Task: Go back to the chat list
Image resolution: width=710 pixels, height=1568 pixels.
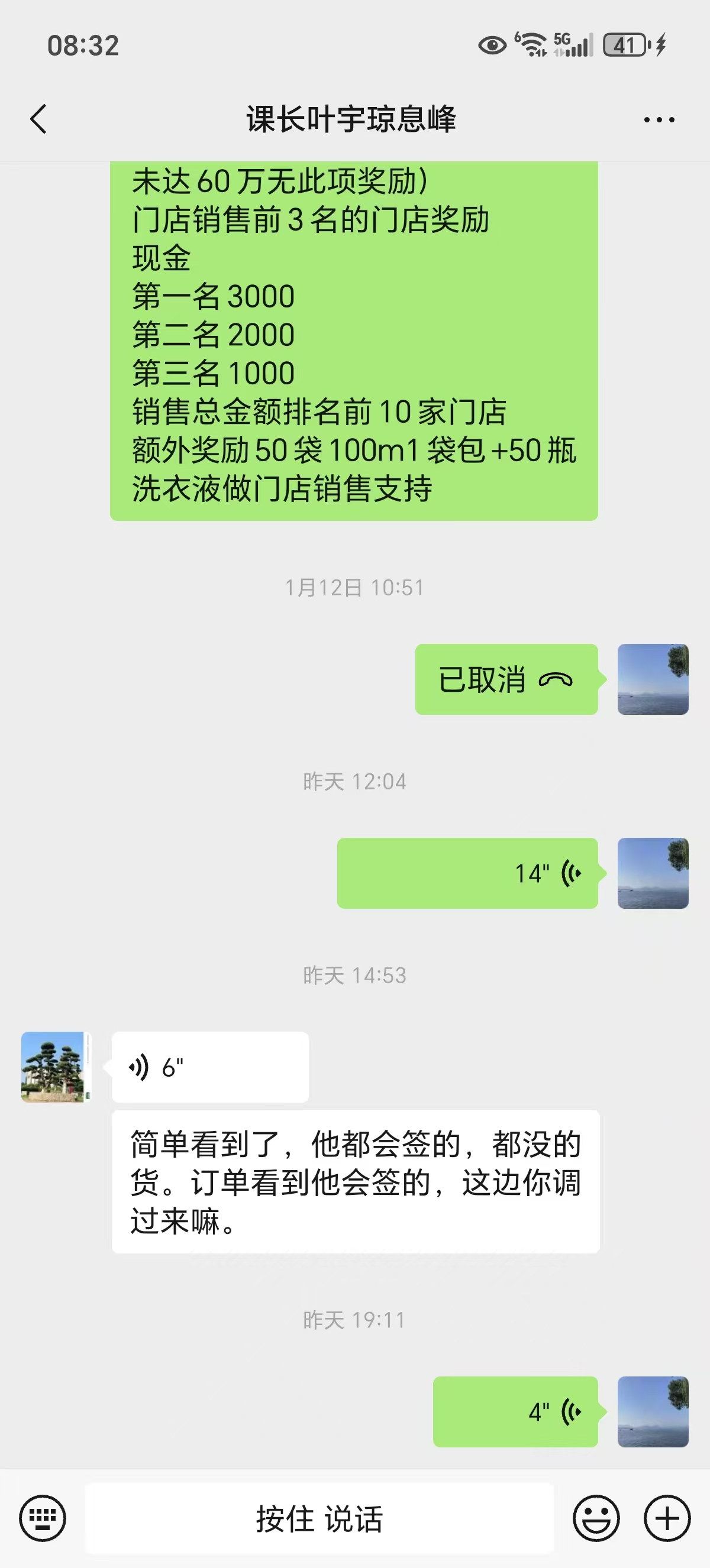Action: (38, 119)
